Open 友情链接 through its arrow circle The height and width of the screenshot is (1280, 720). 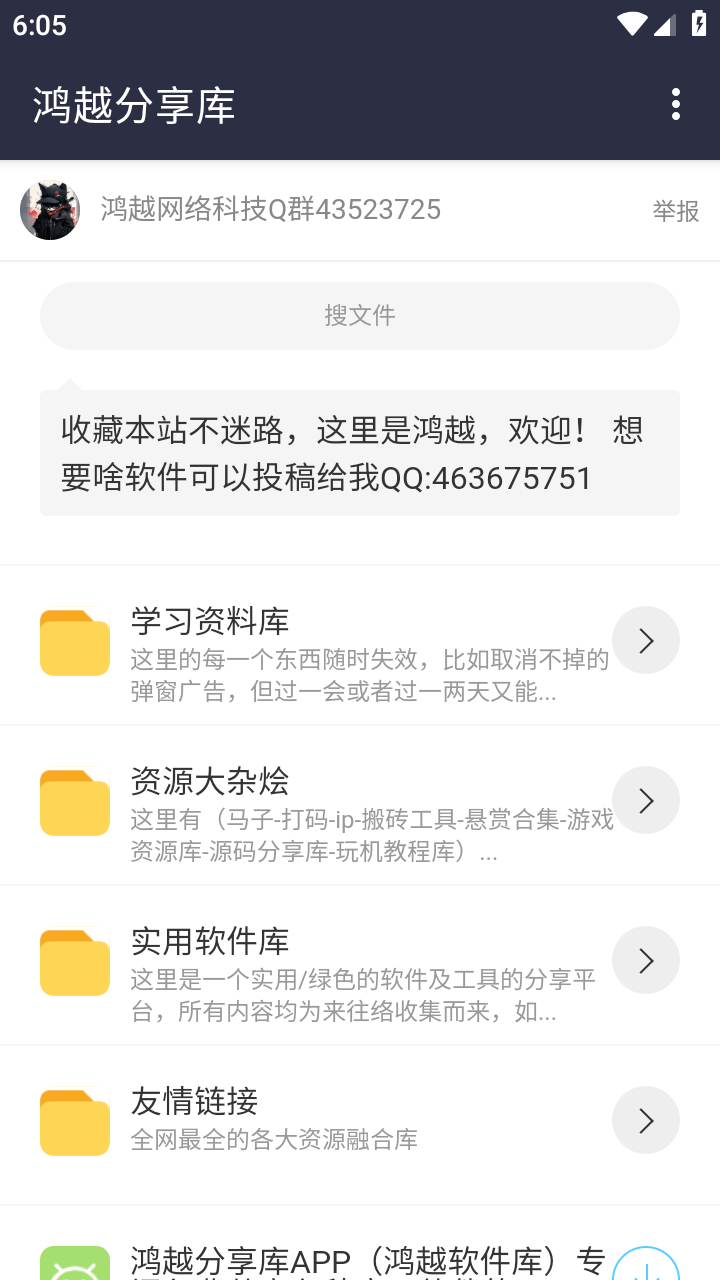[645, 1120]
